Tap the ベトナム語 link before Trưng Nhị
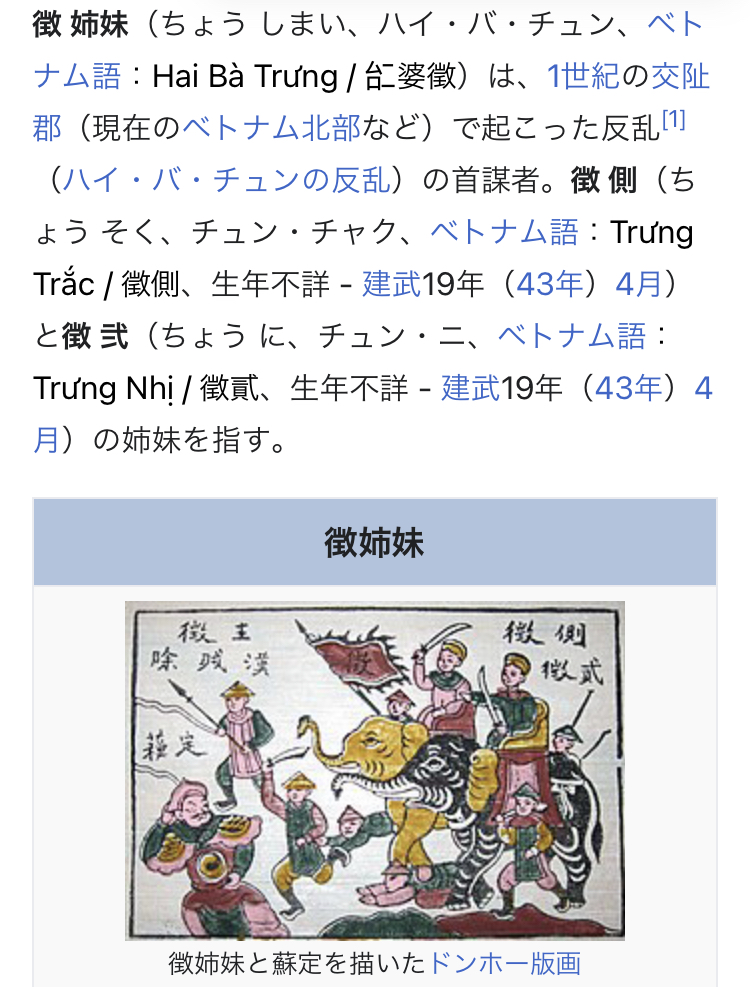This screenshot has width=750, height=987. click(x=571, y=336)
